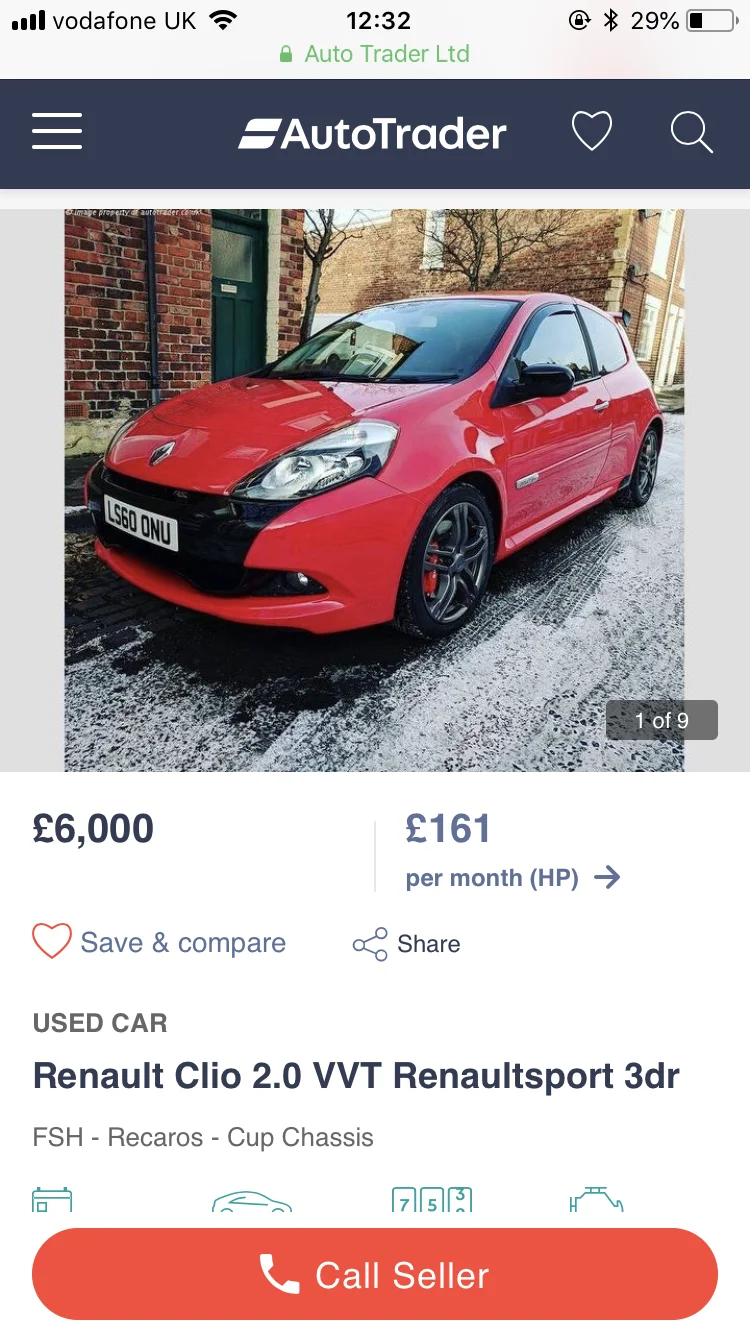Save & compare this car
The height and width of the screenshot is (1334, 750).
coord(159,942)
